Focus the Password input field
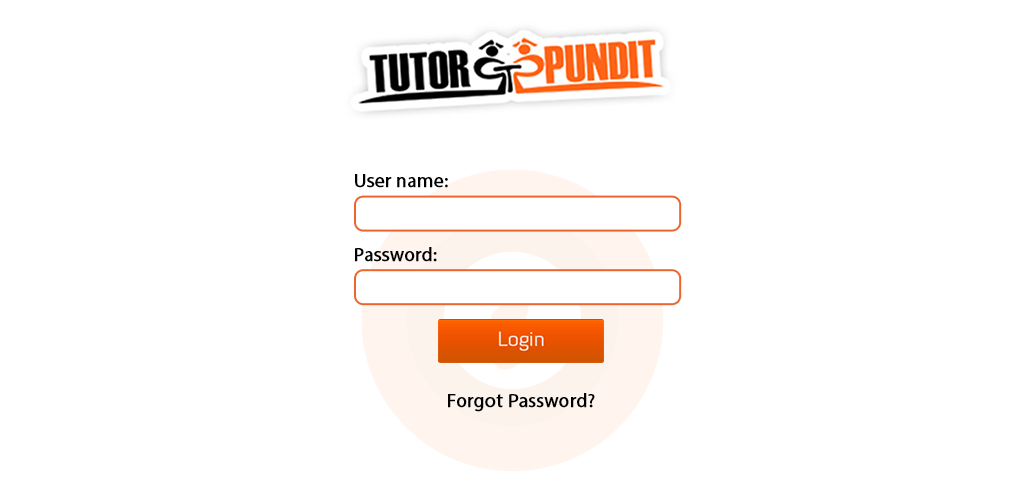The height and width of the screenshot is (500, 1024). (x=517, y=287)
